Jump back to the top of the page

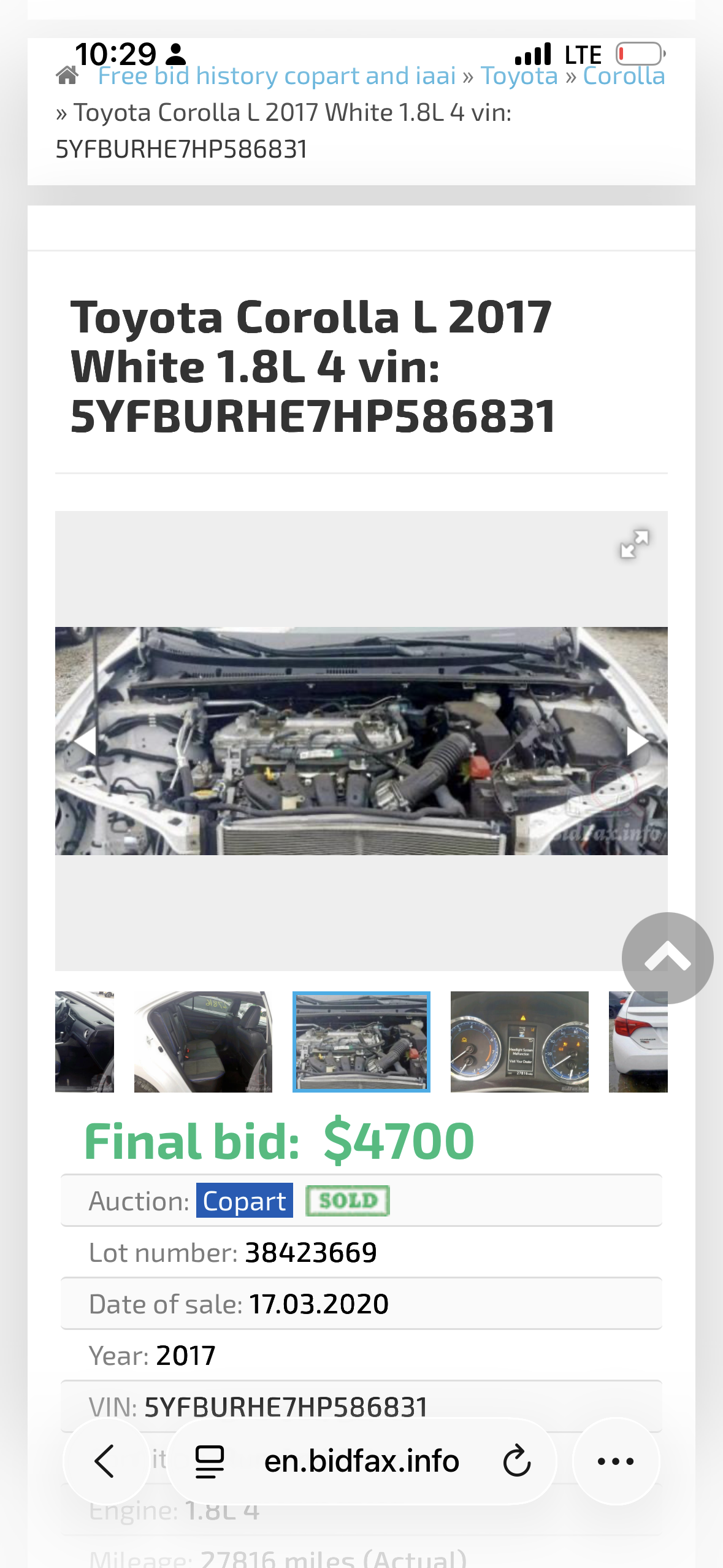(x=667, y=958)
